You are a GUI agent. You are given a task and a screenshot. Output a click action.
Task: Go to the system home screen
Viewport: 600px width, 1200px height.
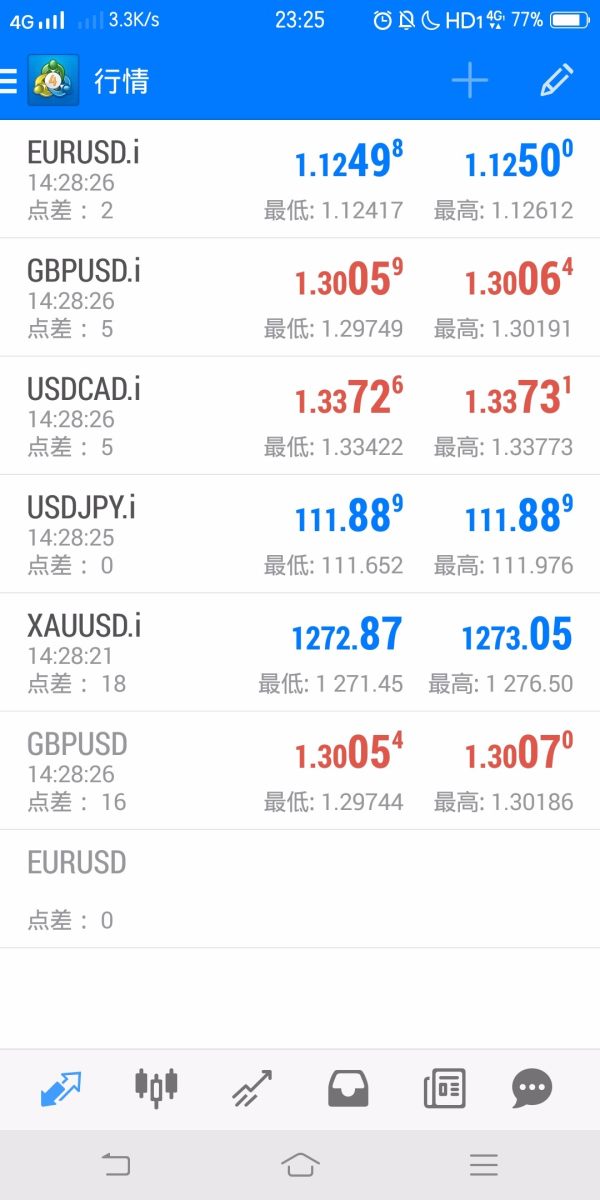click(x=300, y=1164)
